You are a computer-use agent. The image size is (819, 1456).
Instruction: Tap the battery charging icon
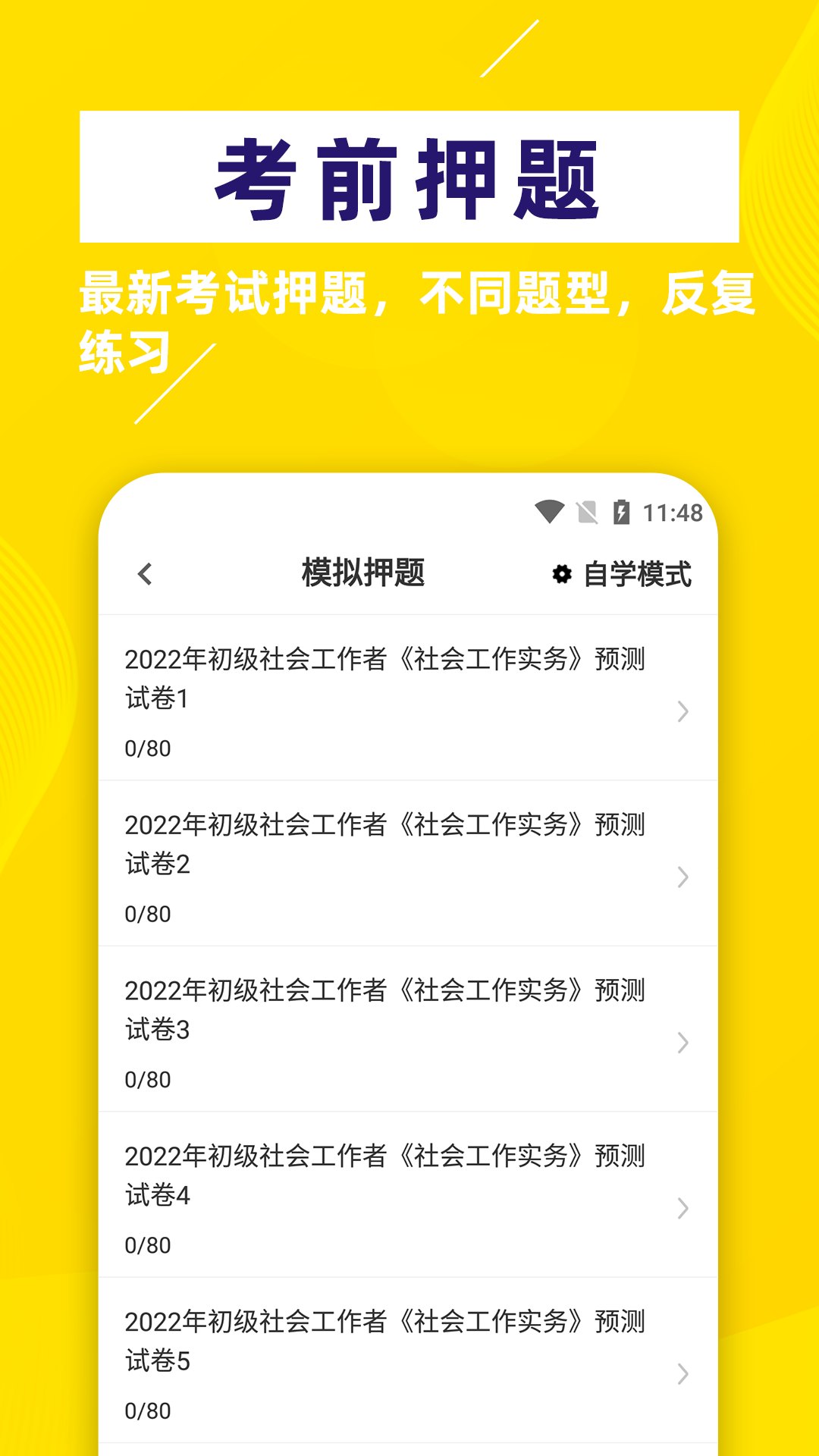click(x=620, y=513)
